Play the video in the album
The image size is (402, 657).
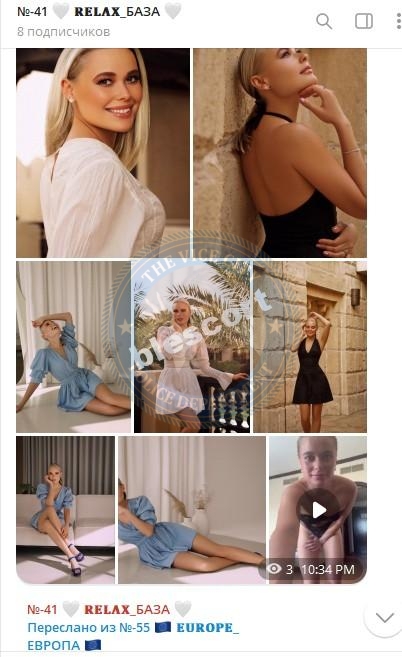(x=318, y=510)
